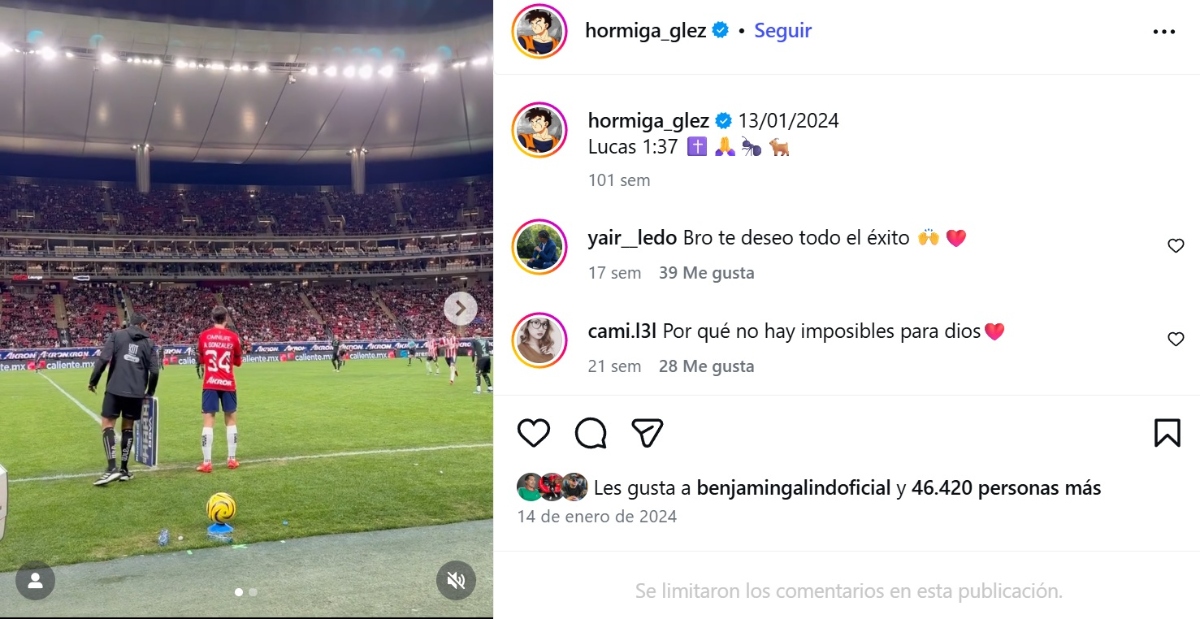Image resolution: width=1200 pixels, height=619 pixels.
Task: View likes on cami.l3l's comment
Action: 706,366
